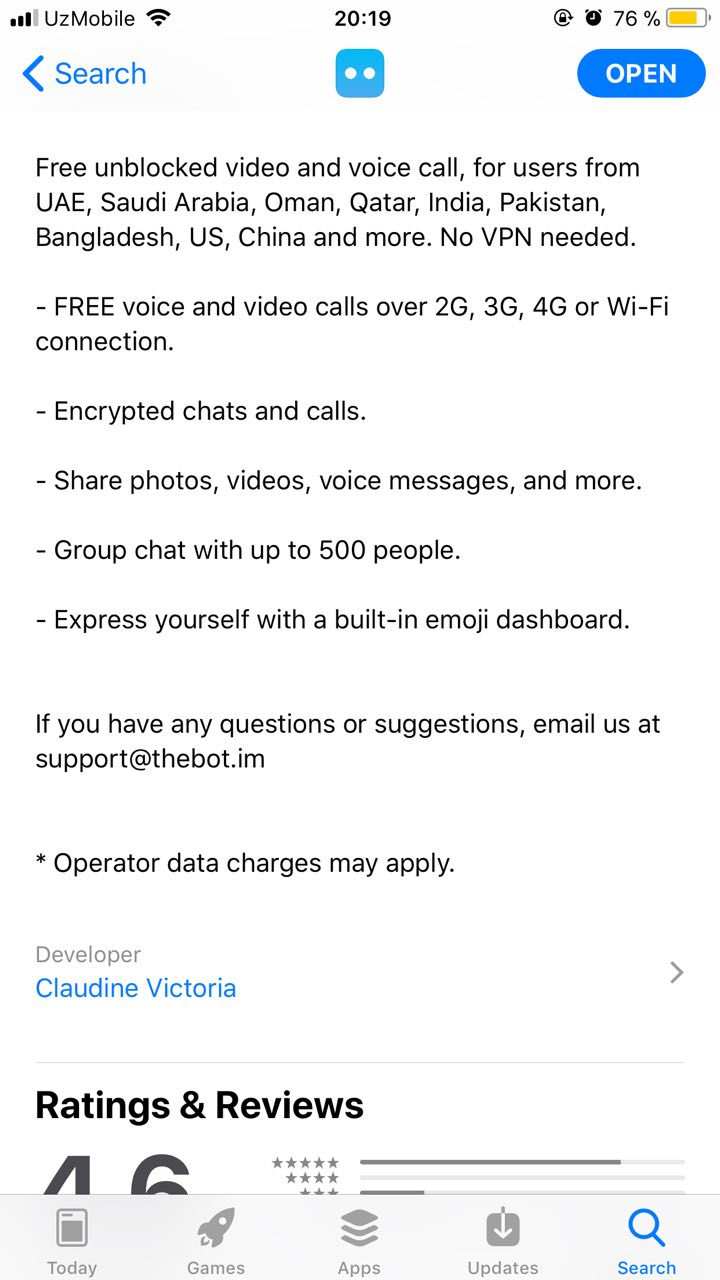Screen dimensions: 720x1280
Task: Open the Games tab
Action: [216, 1239]
